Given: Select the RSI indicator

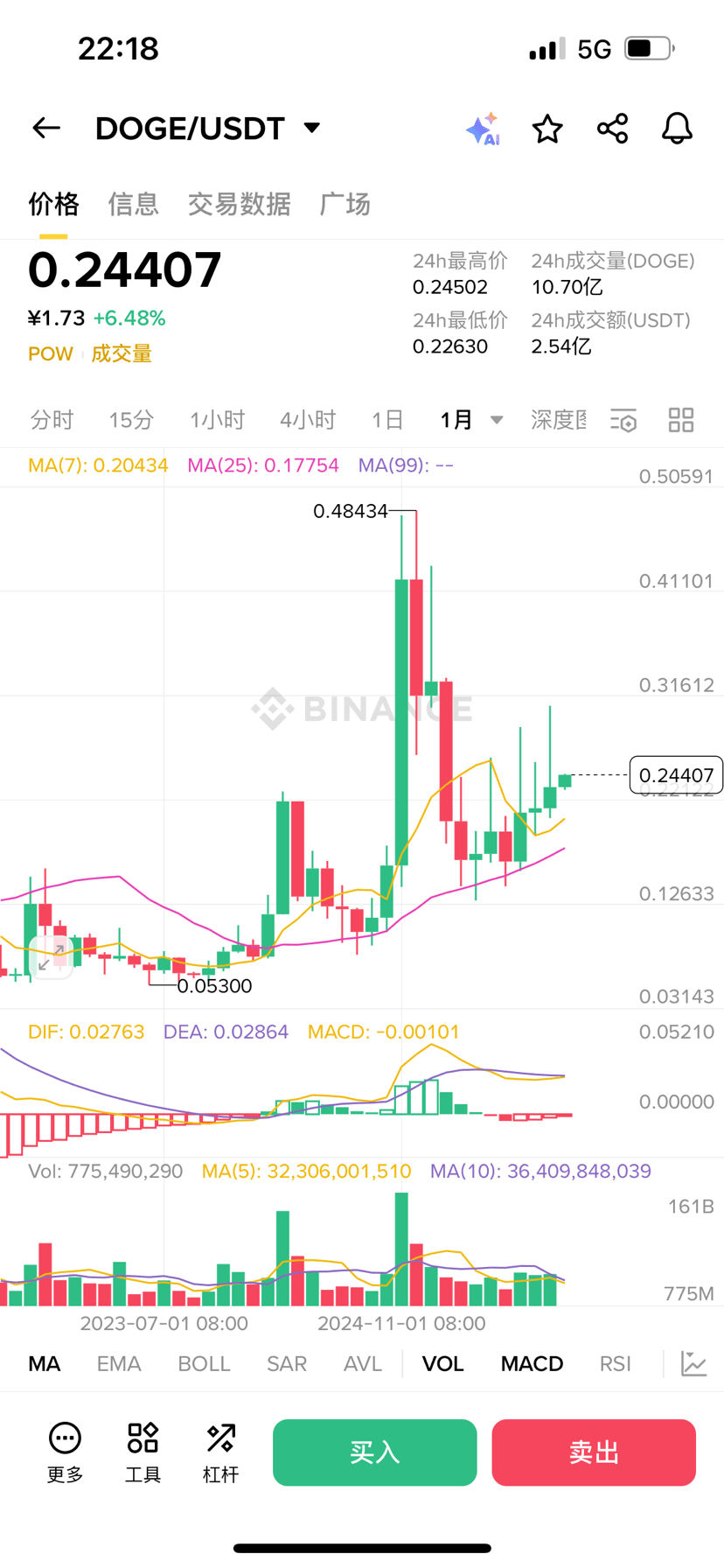Looking at the screenshot, I should click(x=615, y=1363).
